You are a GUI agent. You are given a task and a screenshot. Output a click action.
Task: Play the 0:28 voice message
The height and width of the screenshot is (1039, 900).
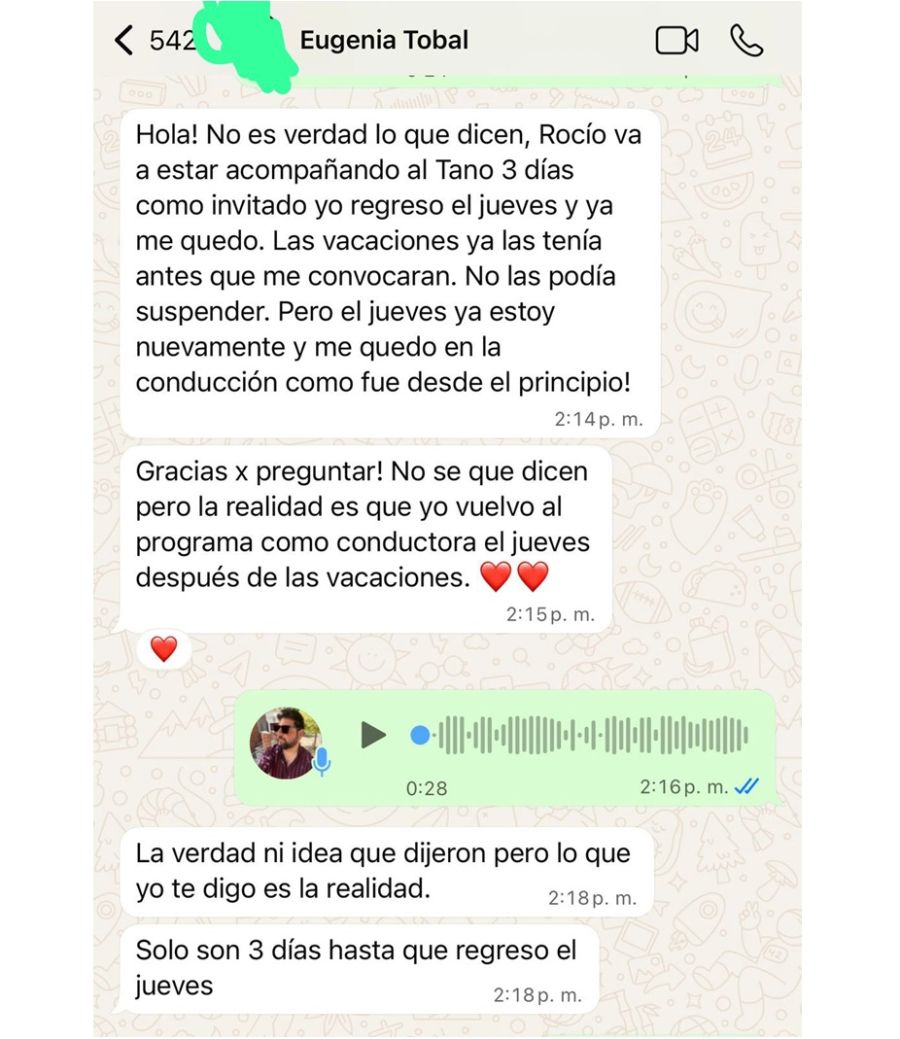click(x=374, y=733)
